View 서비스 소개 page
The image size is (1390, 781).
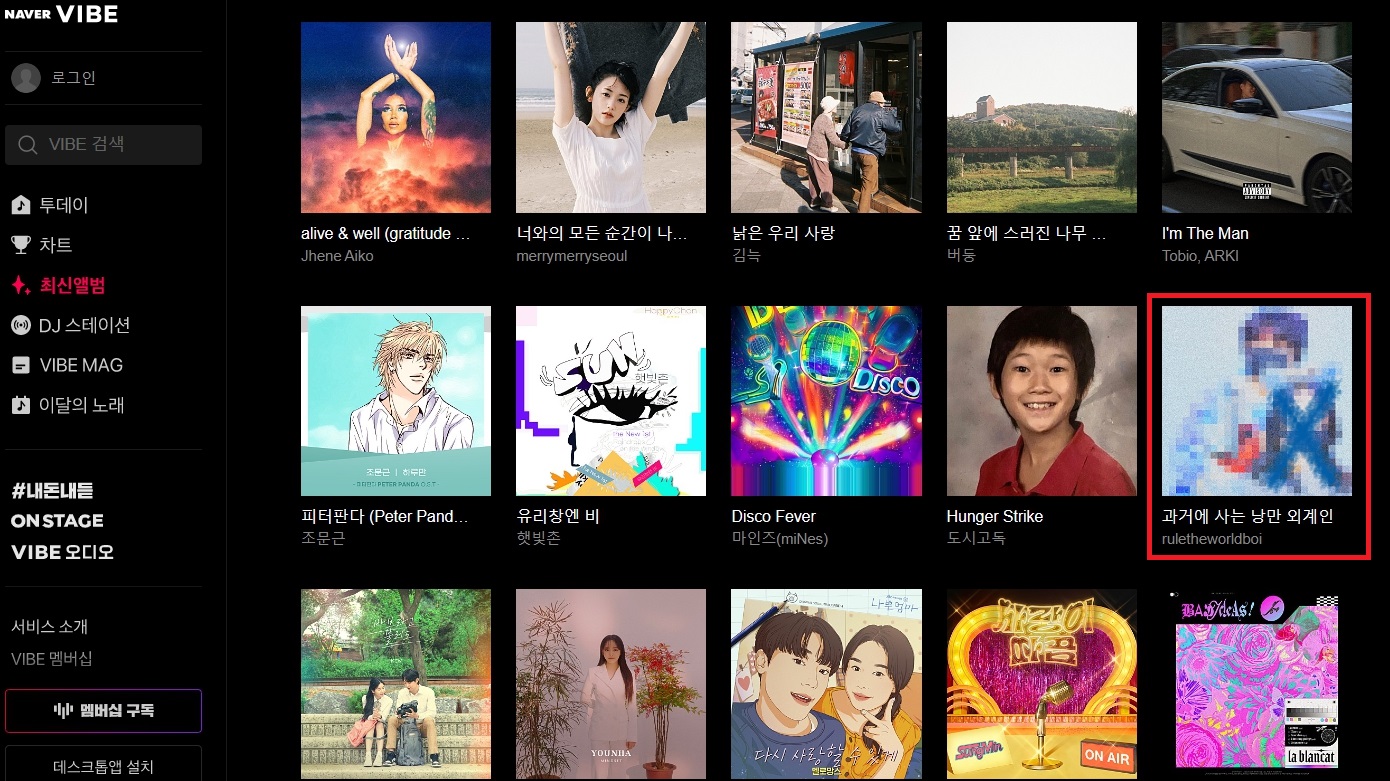(49, 627)
